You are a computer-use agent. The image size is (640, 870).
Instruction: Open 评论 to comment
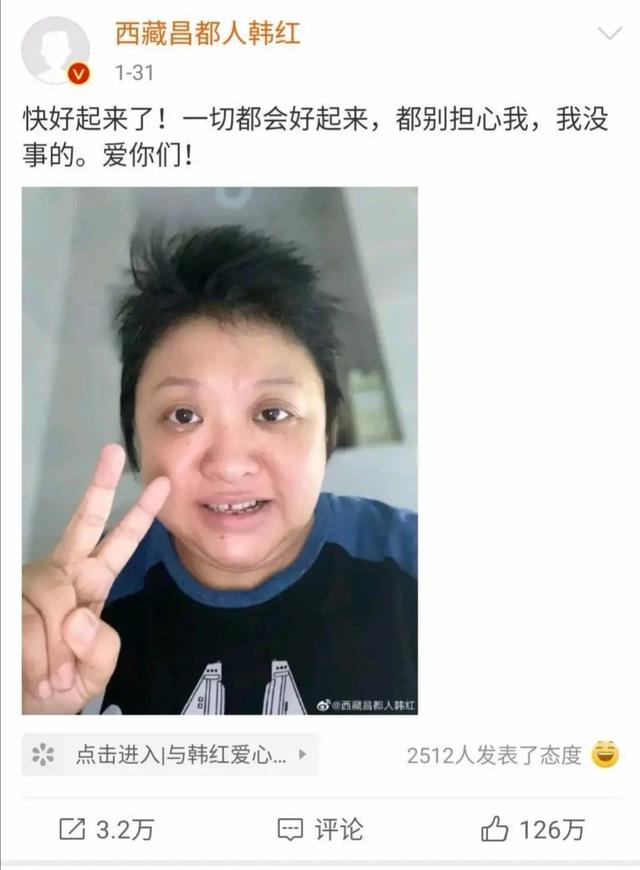[x=320, y=828]
